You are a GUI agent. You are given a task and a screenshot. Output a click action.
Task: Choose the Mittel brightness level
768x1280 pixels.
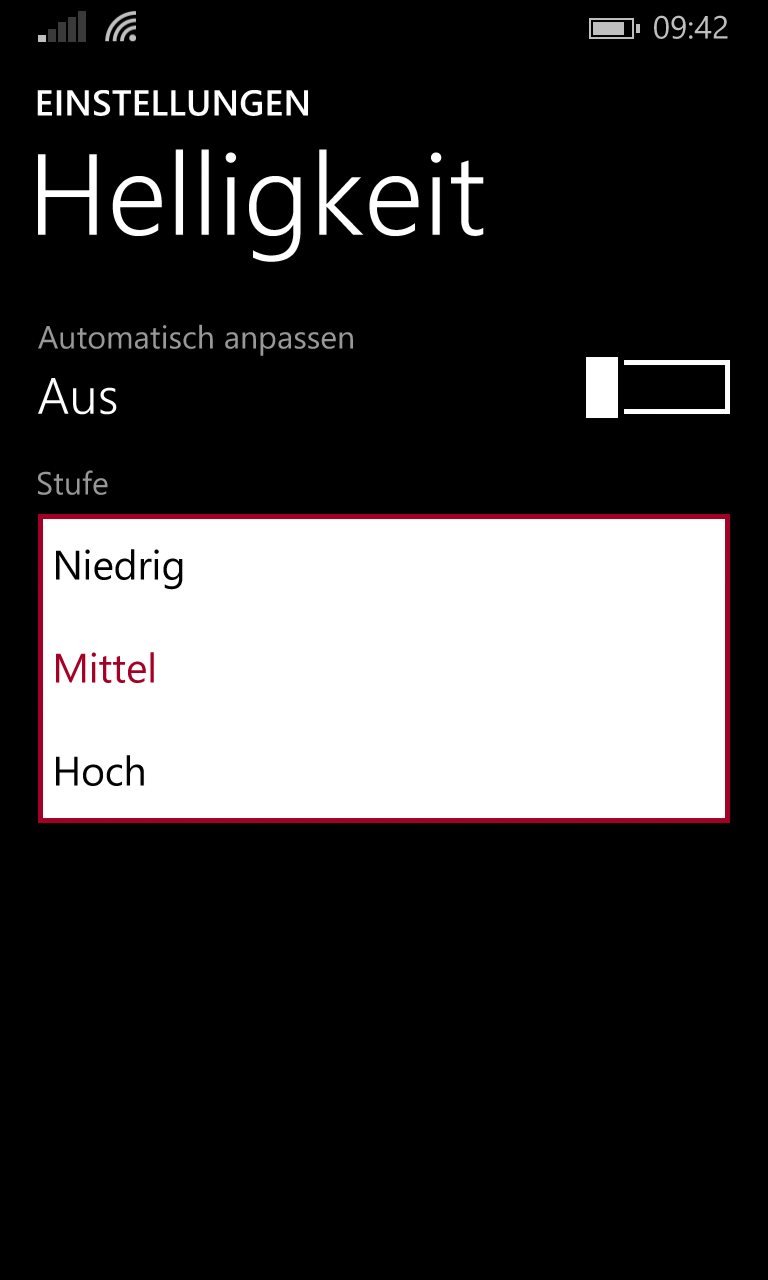tap(384, 669)
